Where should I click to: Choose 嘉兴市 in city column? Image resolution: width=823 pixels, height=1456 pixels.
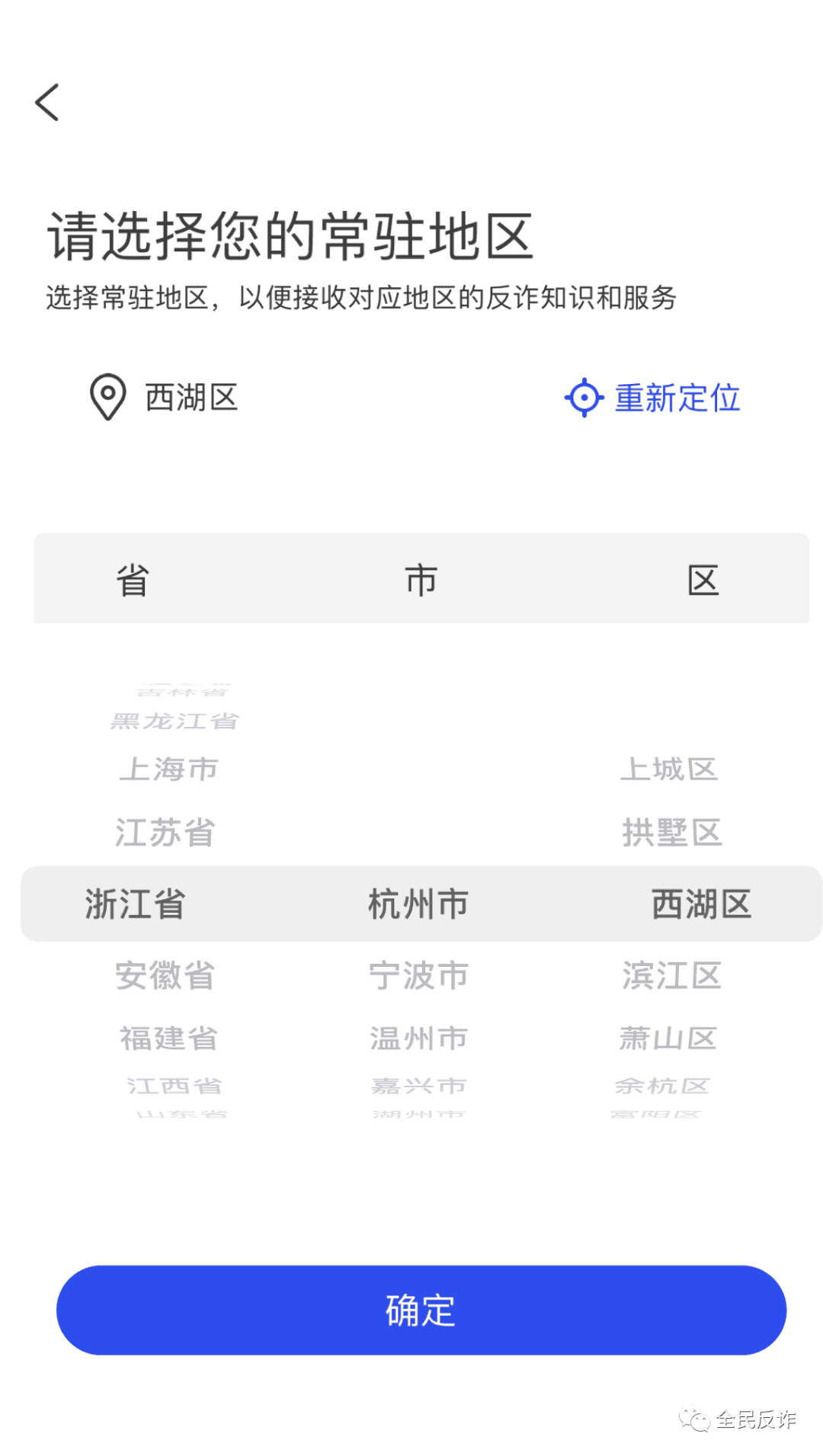click(x=418, y=1086)
